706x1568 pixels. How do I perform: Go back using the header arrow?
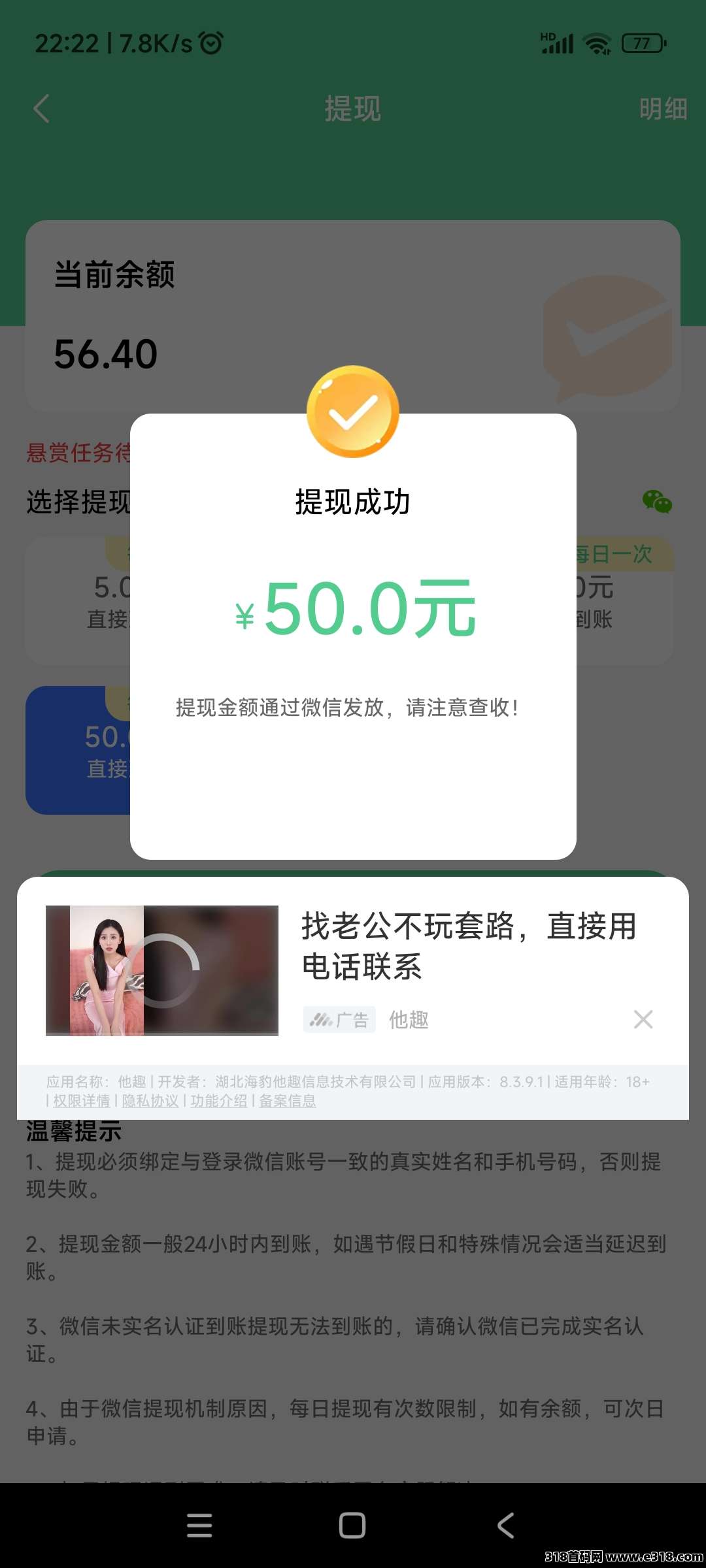pos(42,108)
